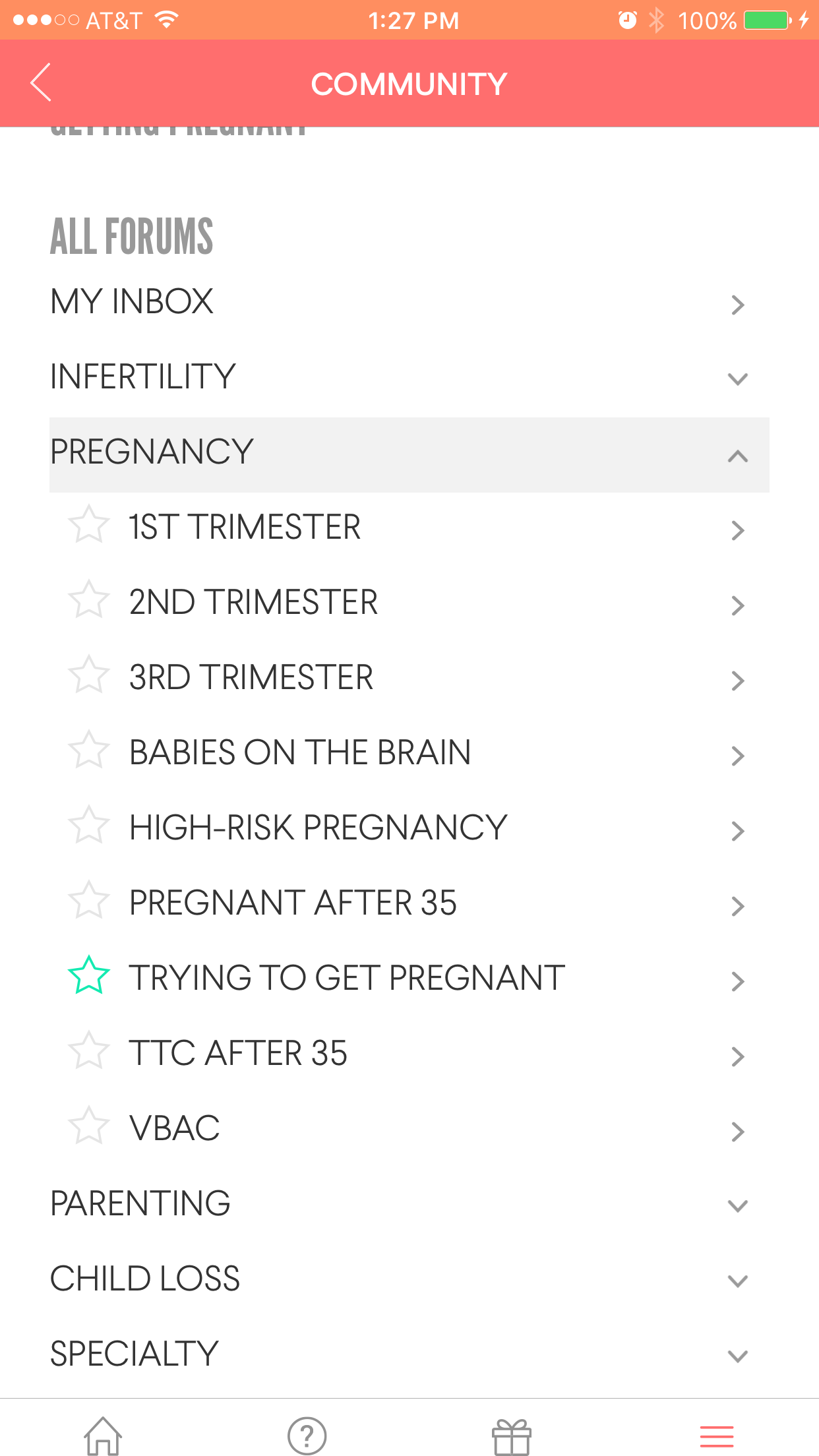Expand the Parenting forums section

(x=409, y=1205)
